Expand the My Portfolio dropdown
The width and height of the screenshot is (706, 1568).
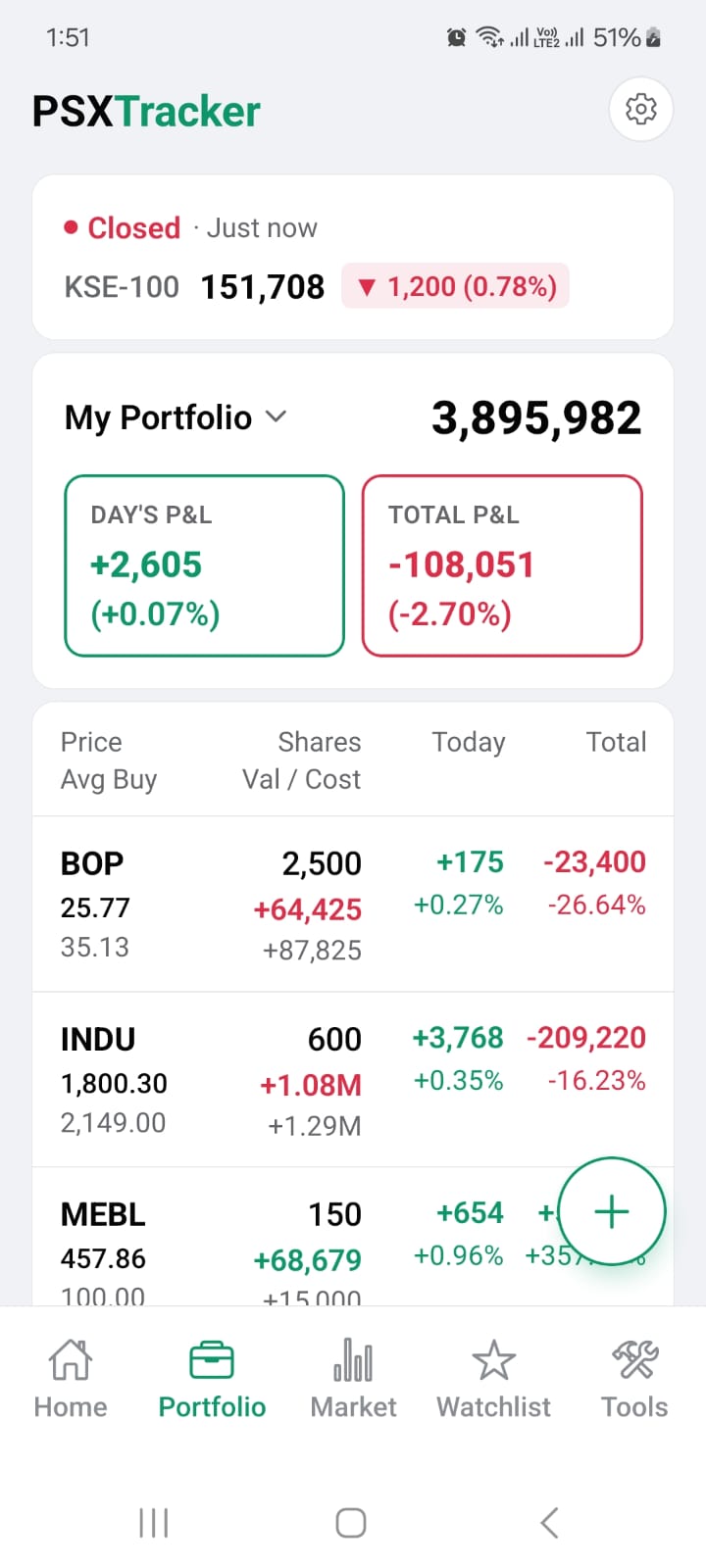pyautogui.click(x=276, y=416)
